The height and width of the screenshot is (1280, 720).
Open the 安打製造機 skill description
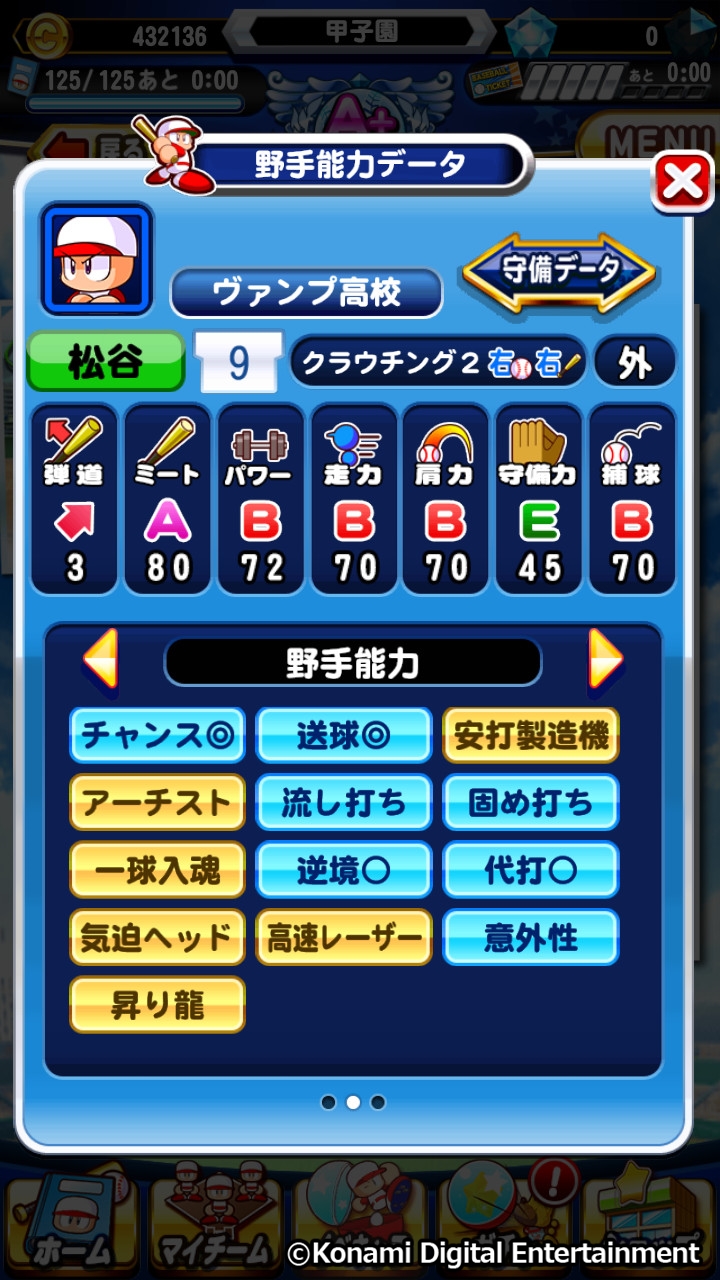coord(531,736)
